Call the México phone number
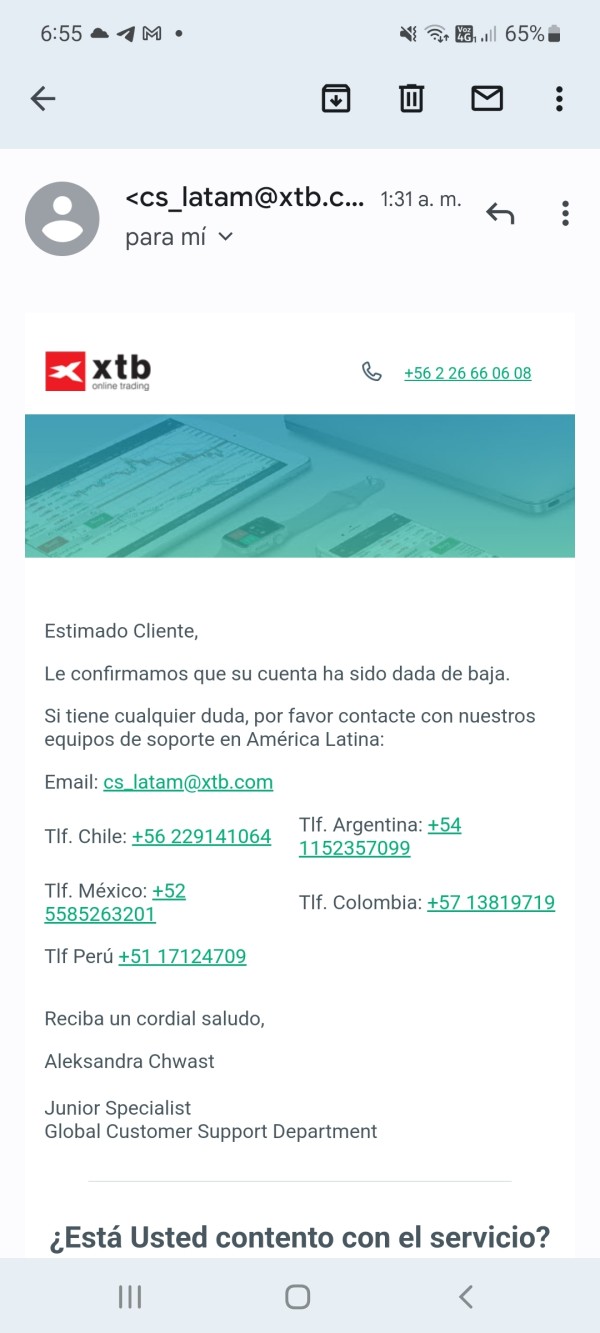The image size is (600, 1333). click(115, 903)
